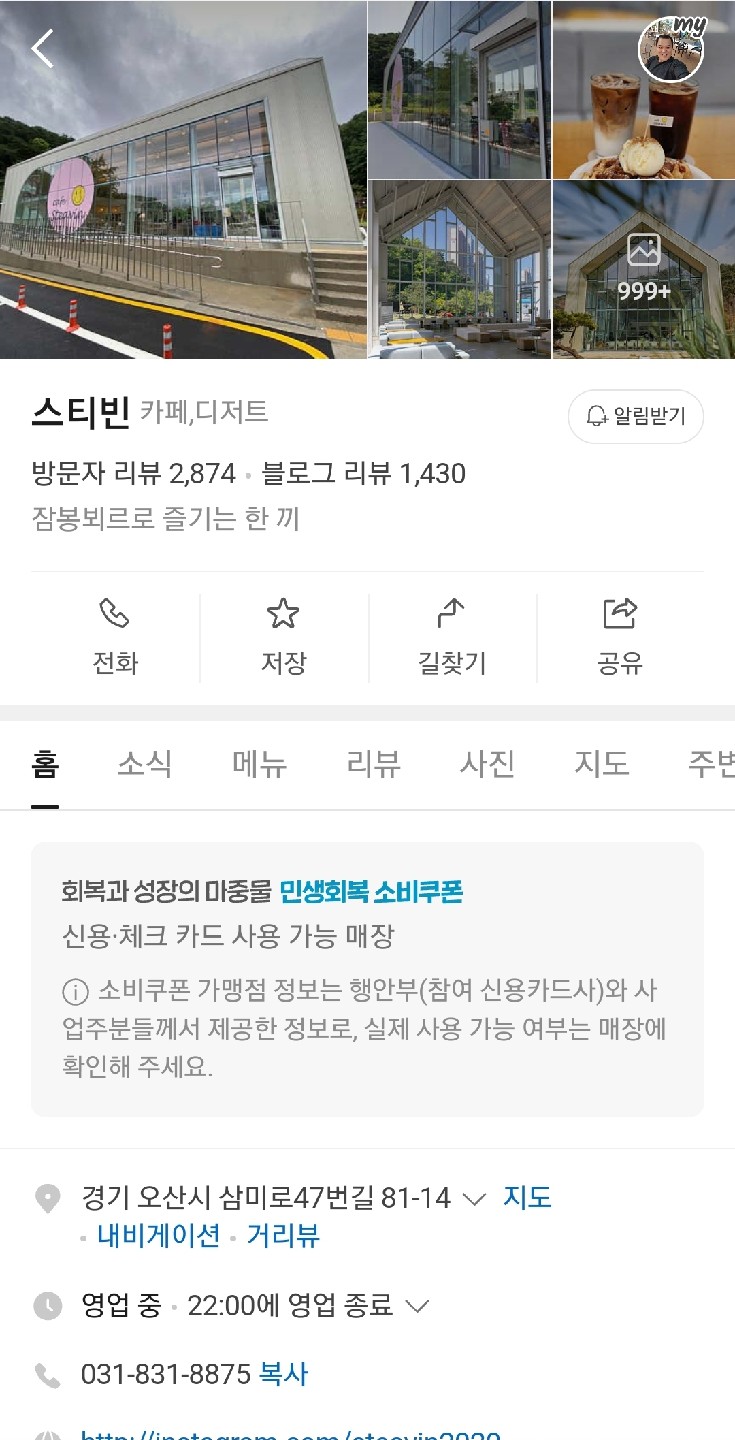Screen dimensions: 735x1440
Task: Tap the clock icon next to 영업 중
Action: (x=48, y=1305)
